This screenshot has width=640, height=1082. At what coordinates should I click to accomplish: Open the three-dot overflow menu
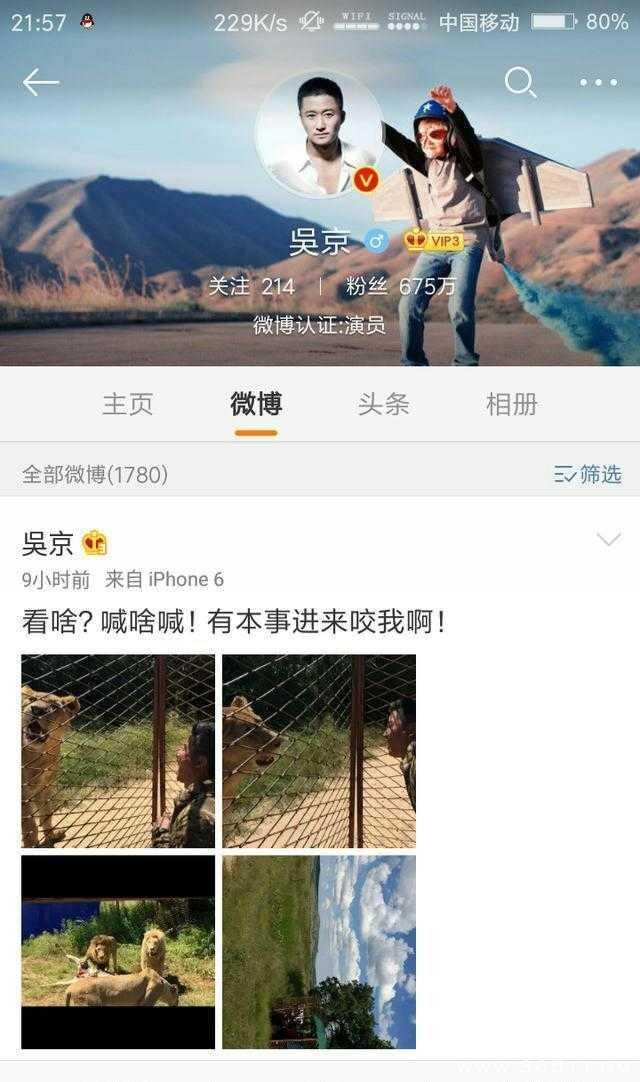coord(598,83)
